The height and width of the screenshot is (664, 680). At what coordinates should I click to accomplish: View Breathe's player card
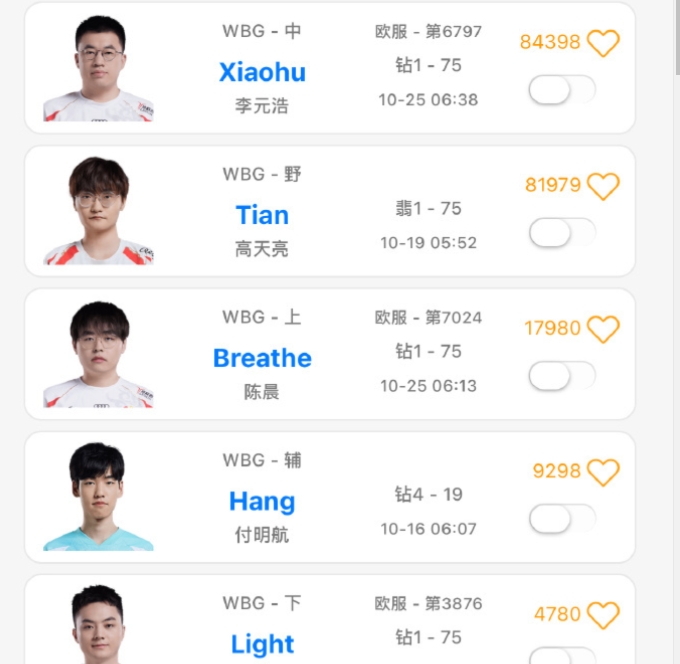(262, 358)
